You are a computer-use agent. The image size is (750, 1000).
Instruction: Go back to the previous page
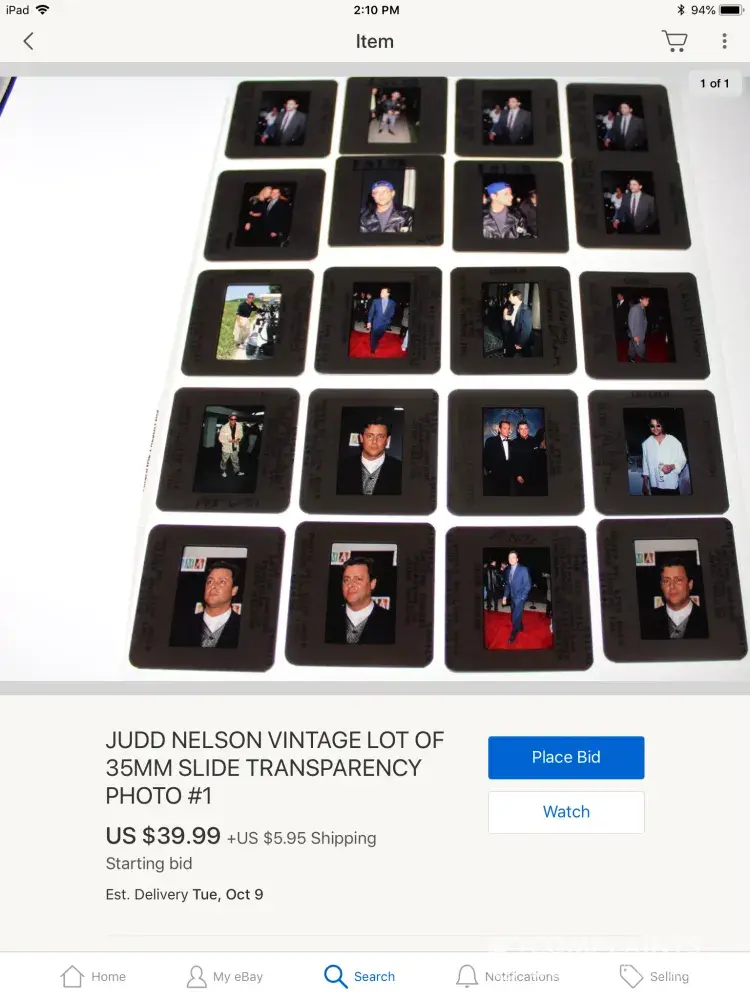pyautogui.click(x=28, y=41)
